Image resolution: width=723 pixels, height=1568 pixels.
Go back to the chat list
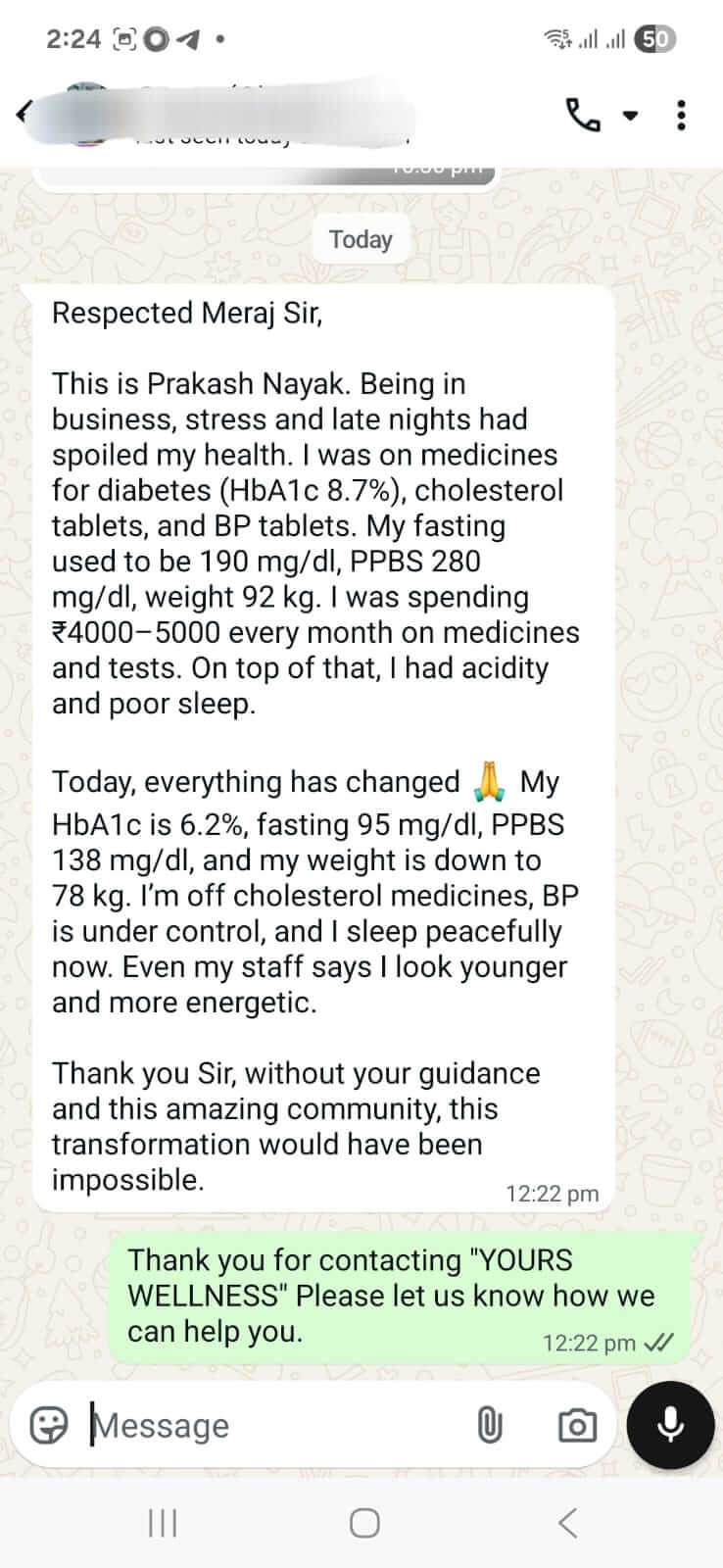[22, 113]
